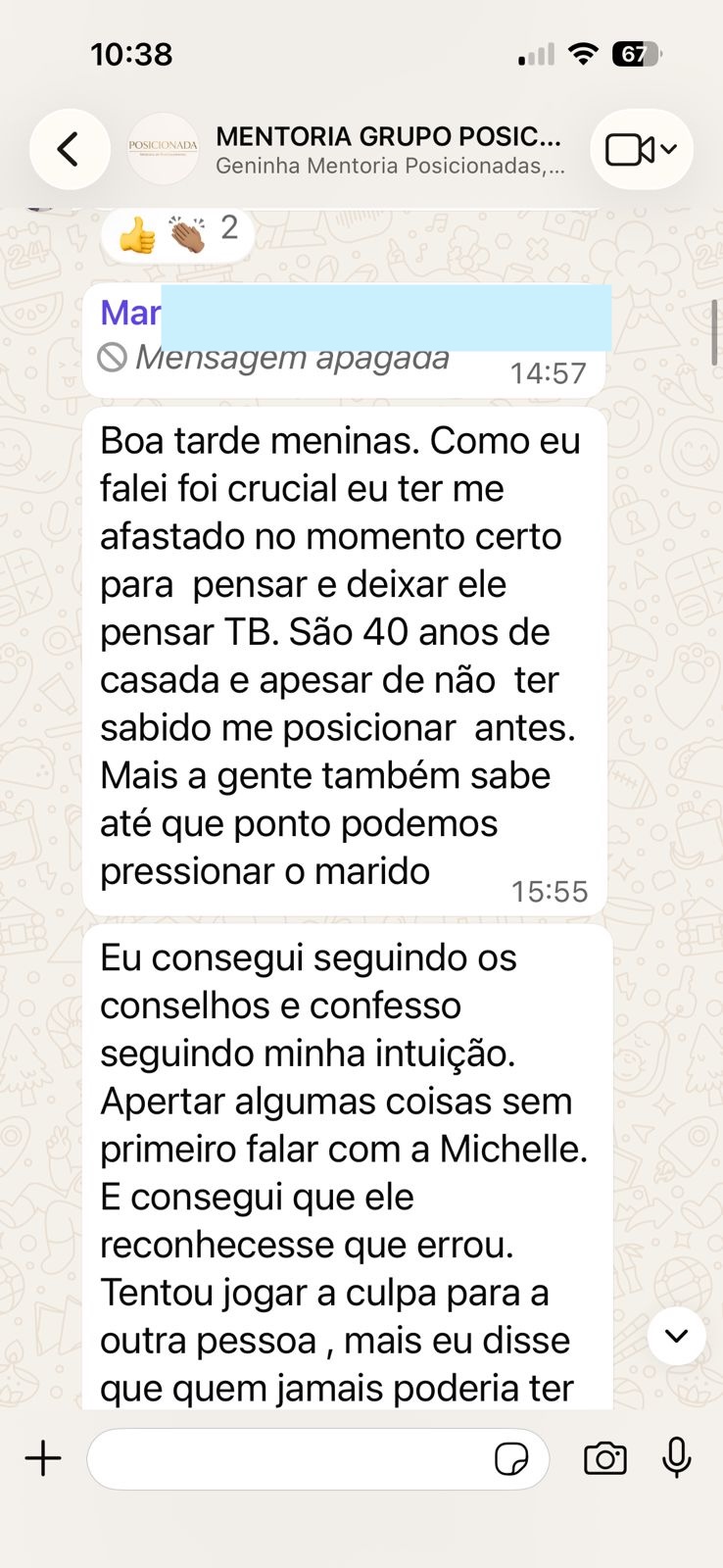The width and height of the screenshot is (723, 1568).
Task: Open the attachment plus menu
Action: click(x=43, y=1458)
